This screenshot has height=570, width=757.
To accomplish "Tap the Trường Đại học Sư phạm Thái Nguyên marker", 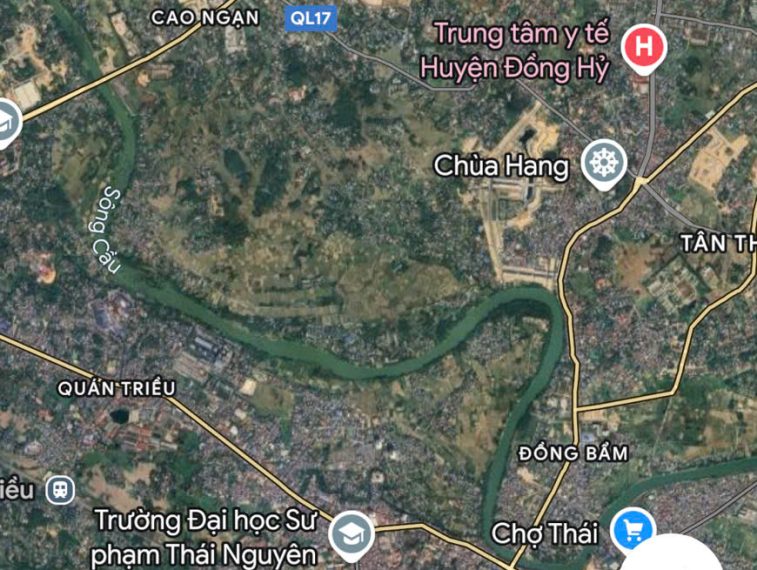I will pyautogui.click(x=352, y=535).
